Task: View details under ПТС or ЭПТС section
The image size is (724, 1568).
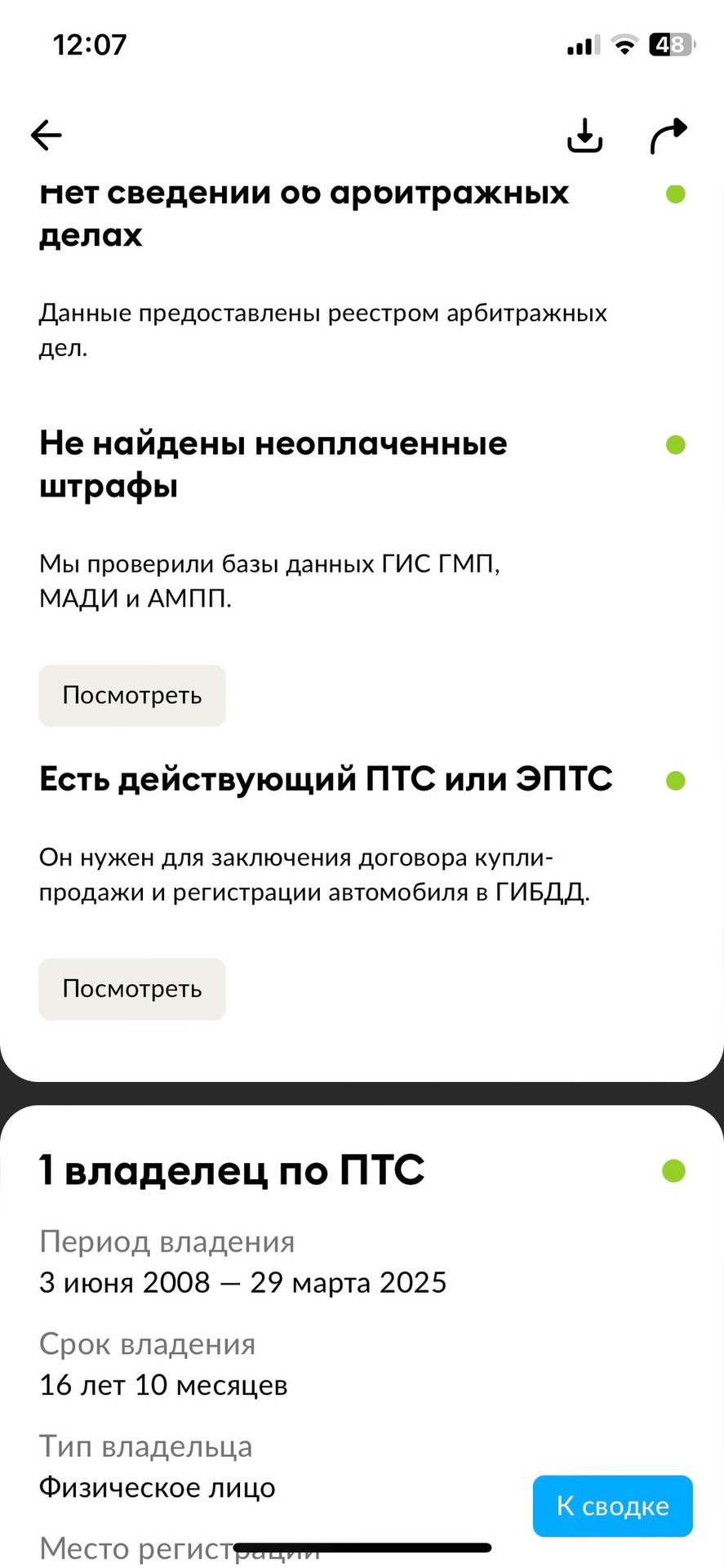Action: 132,989
